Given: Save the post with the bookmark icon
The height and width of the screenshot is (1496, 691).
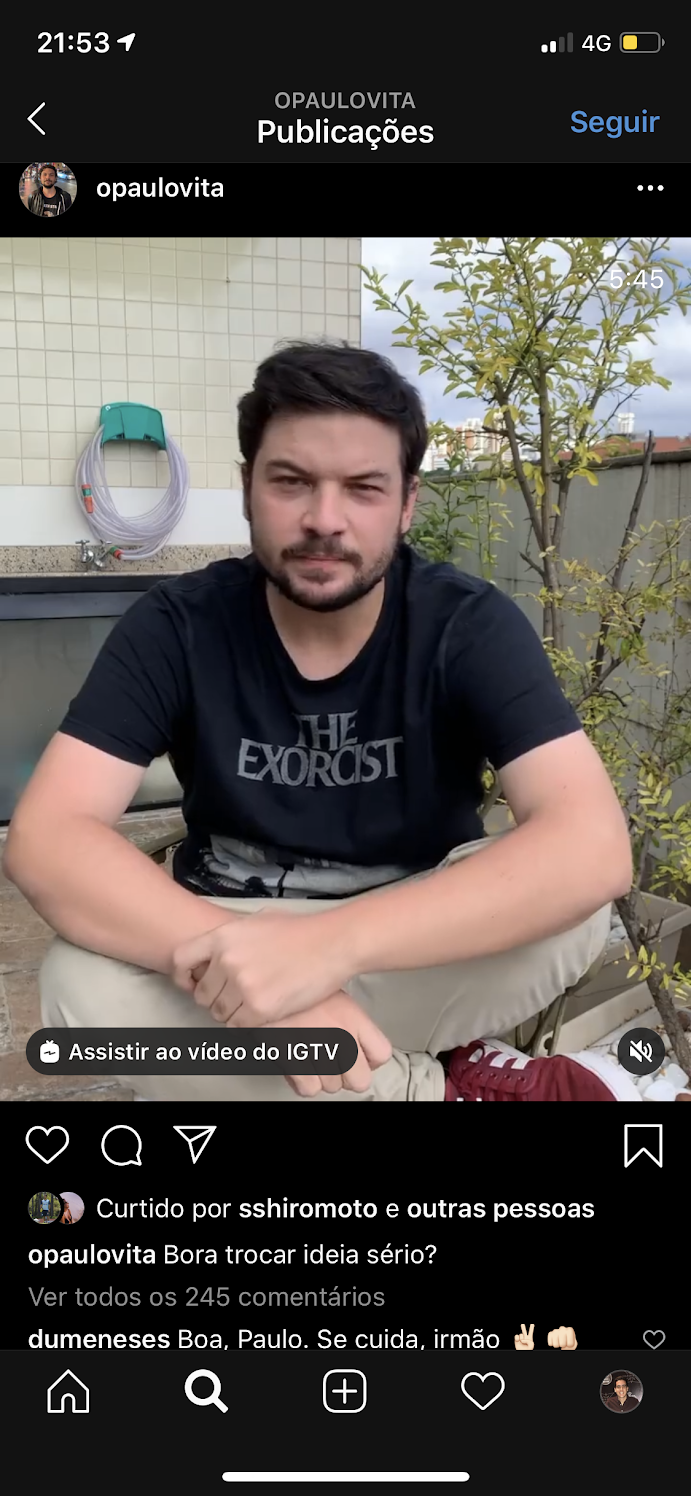Looking at the screenshot, I should point(643,1145).
